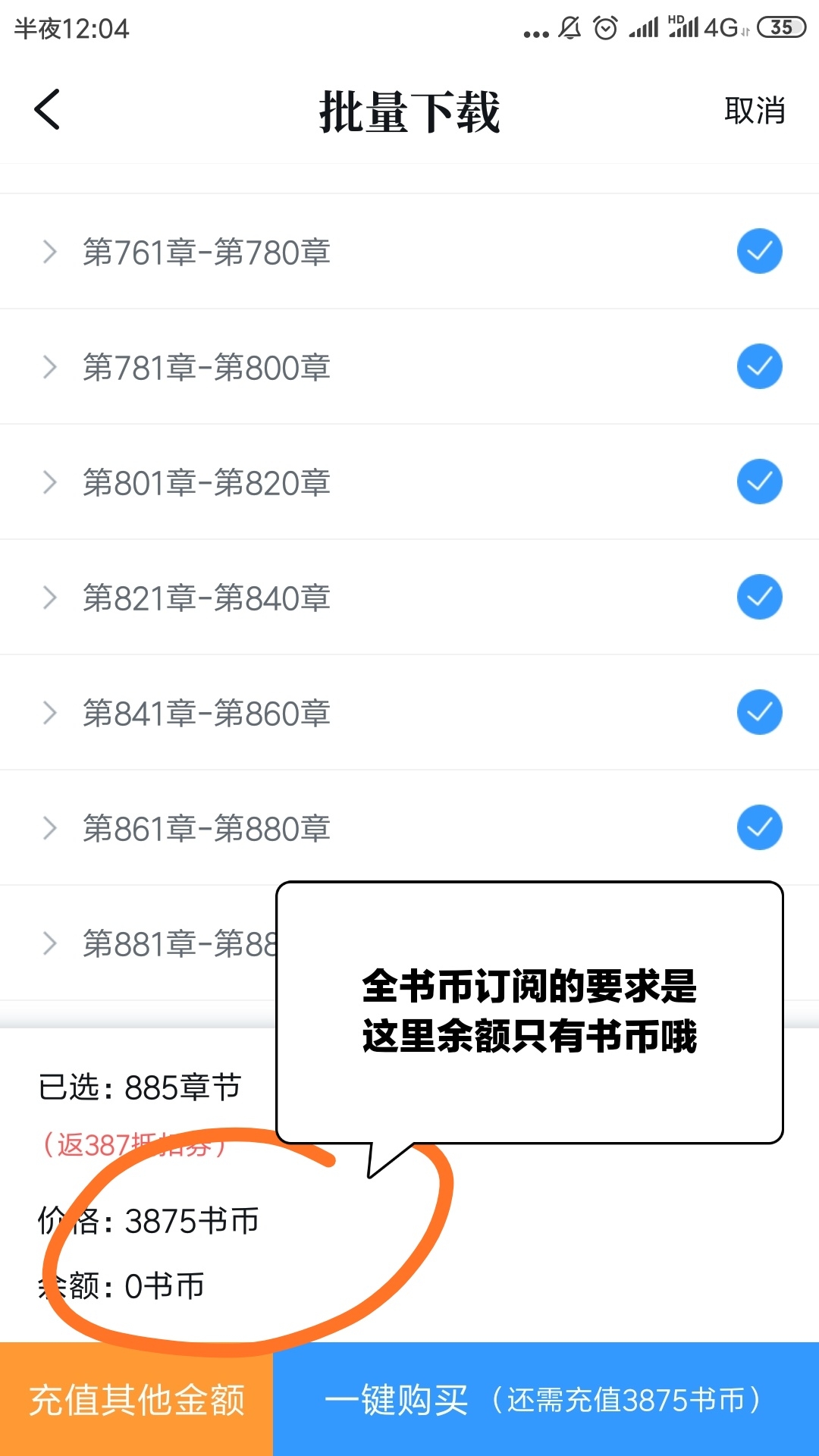This screenshot has width=819, height=1456.
Task: Tap 充值其他金额 to recharge another amount
Action: tap(136, 1399)
